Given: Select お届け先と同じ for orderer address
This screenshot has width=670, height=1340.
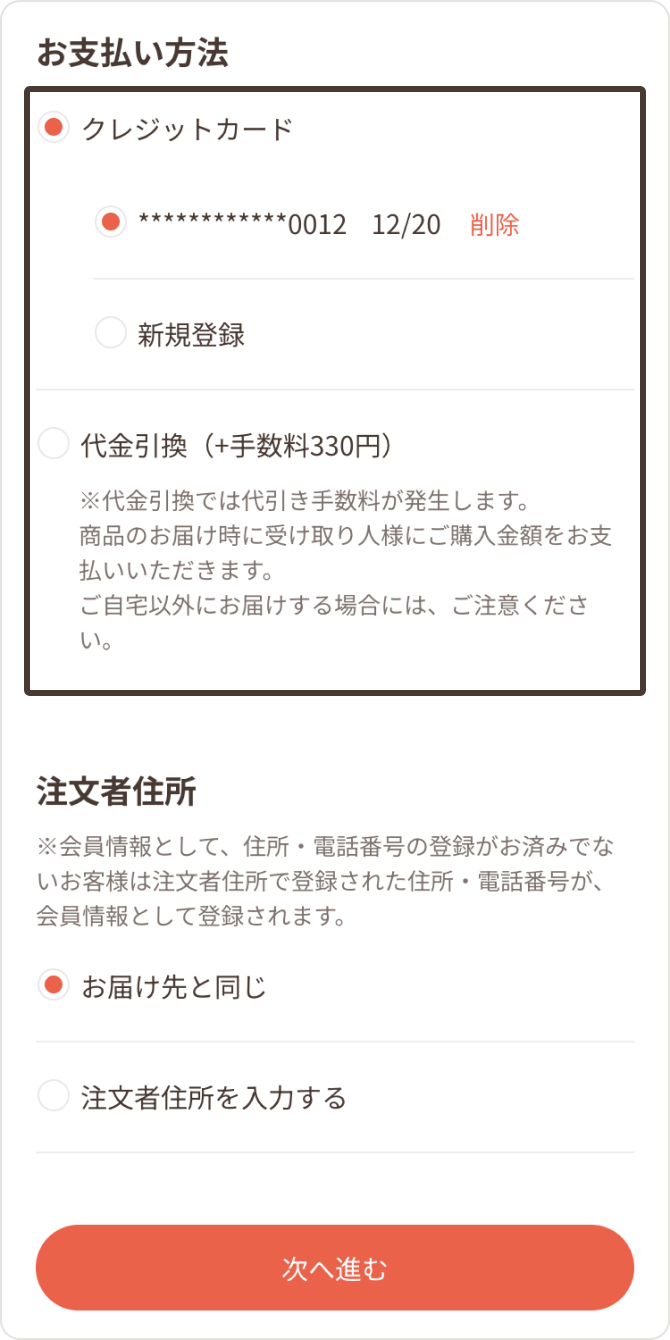Looking at the screenshot, I should point(54,987).
